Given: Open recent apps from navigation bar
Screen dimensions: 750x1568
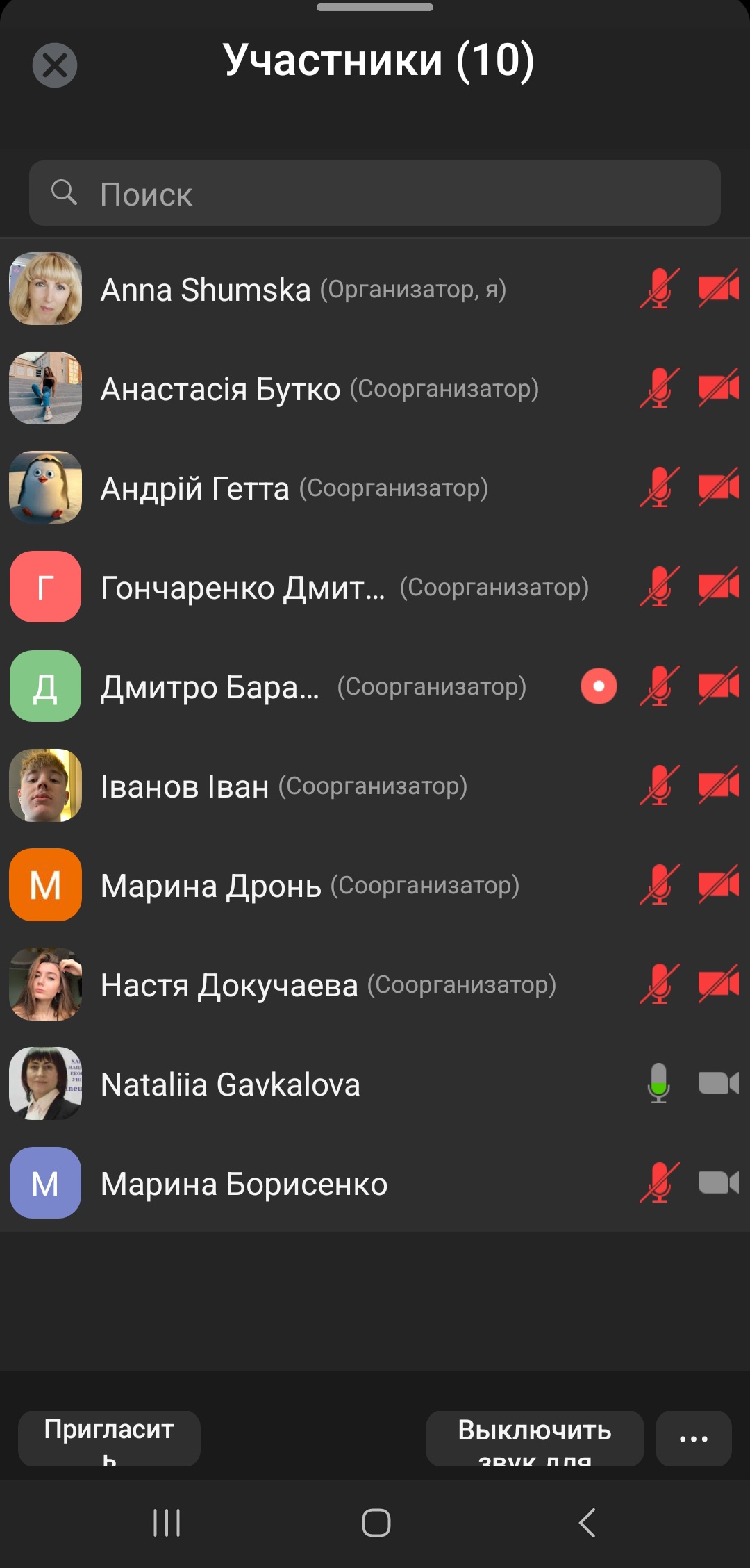Looking at the screenshot, I should tap(167, 1524).
